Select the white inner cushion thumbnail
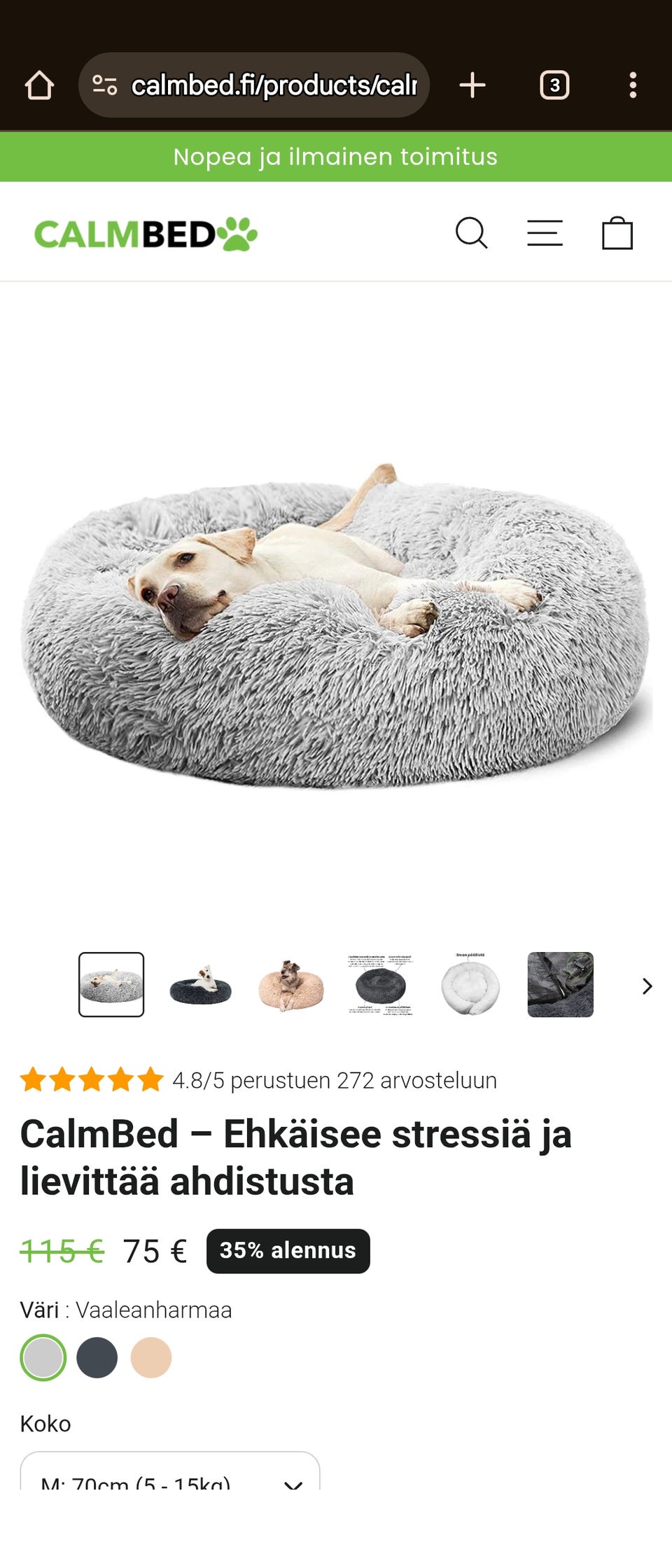The width and height of the screenshot is (672, 1568). tap(470, 985)
